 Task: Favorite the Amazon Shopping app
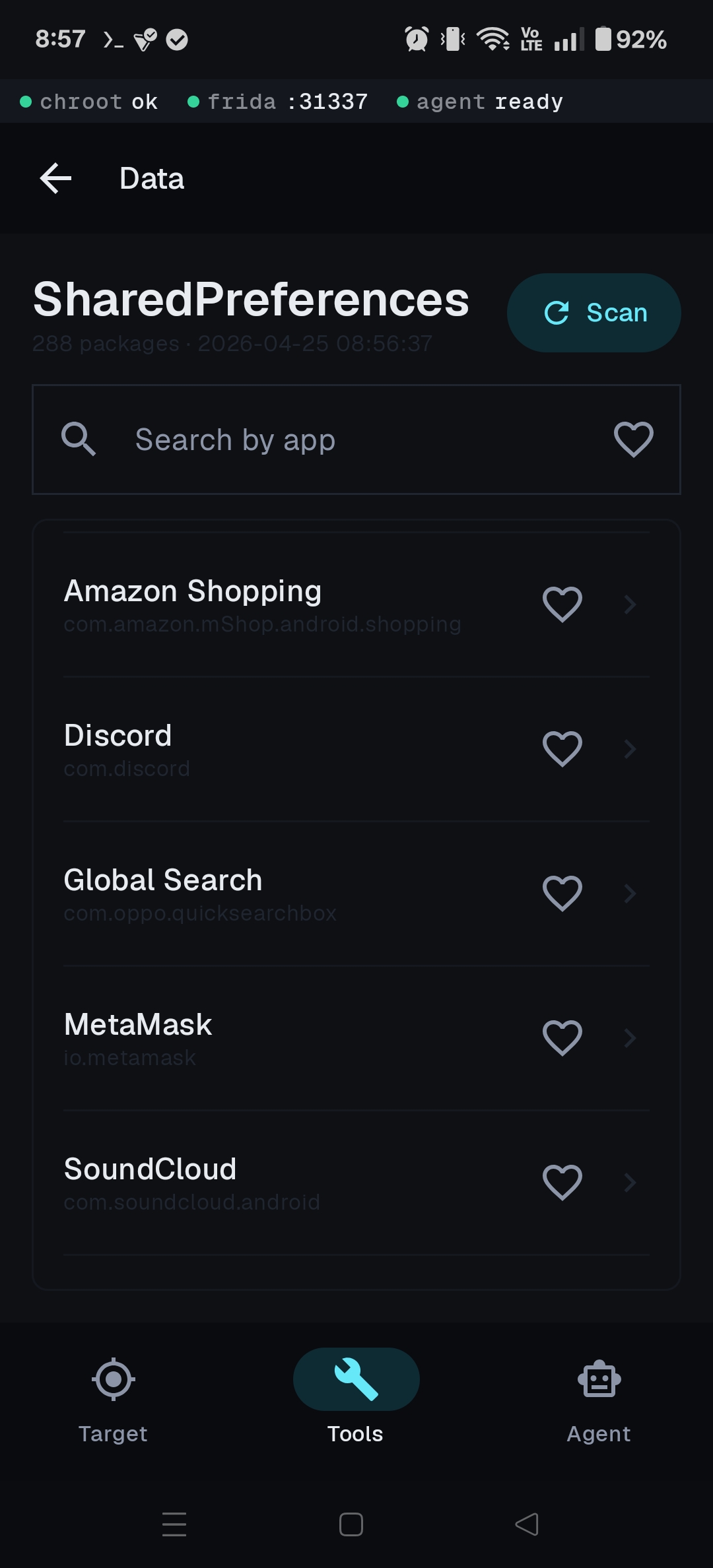tap(562, 604)
